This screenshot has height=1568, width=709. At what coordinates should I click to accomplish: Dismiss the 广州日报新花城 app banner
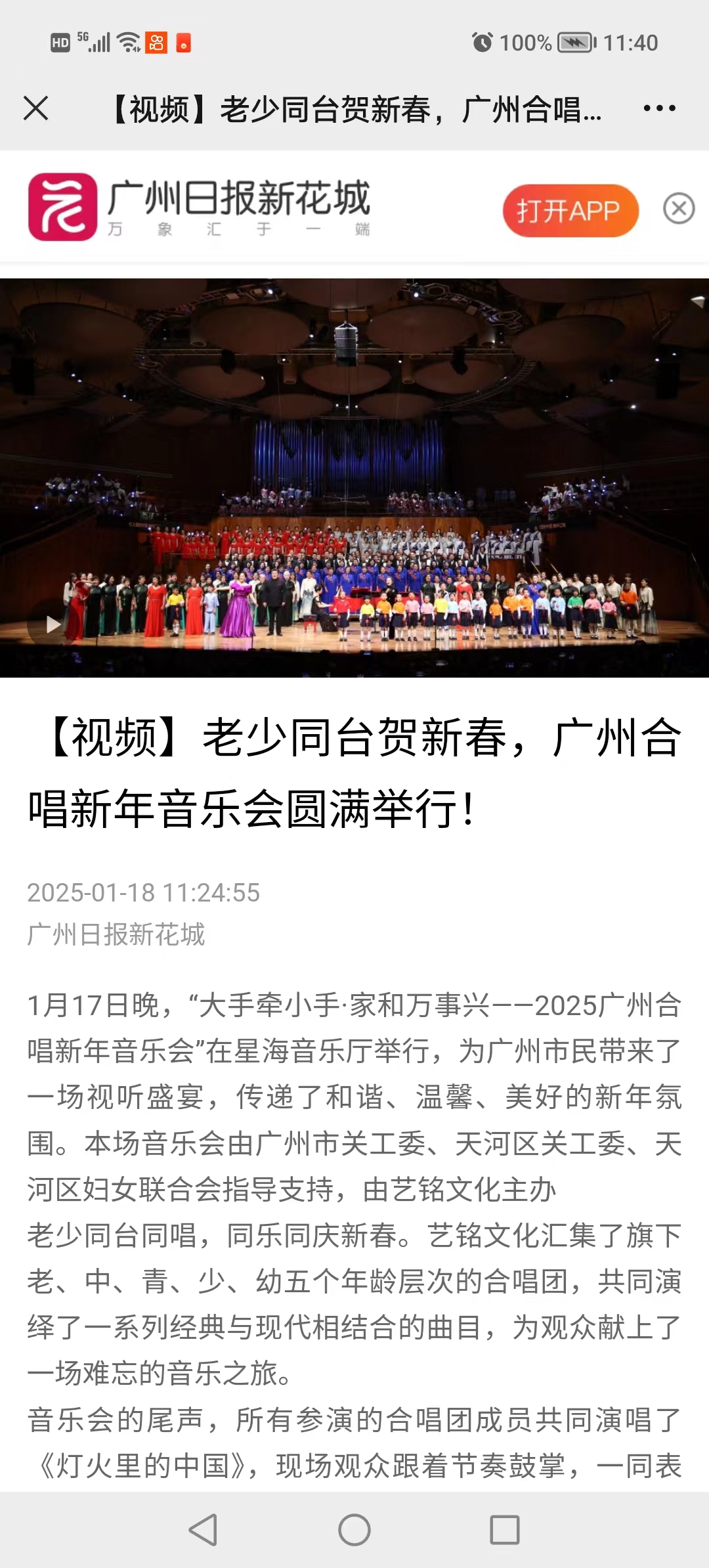(x=679, y=209)
